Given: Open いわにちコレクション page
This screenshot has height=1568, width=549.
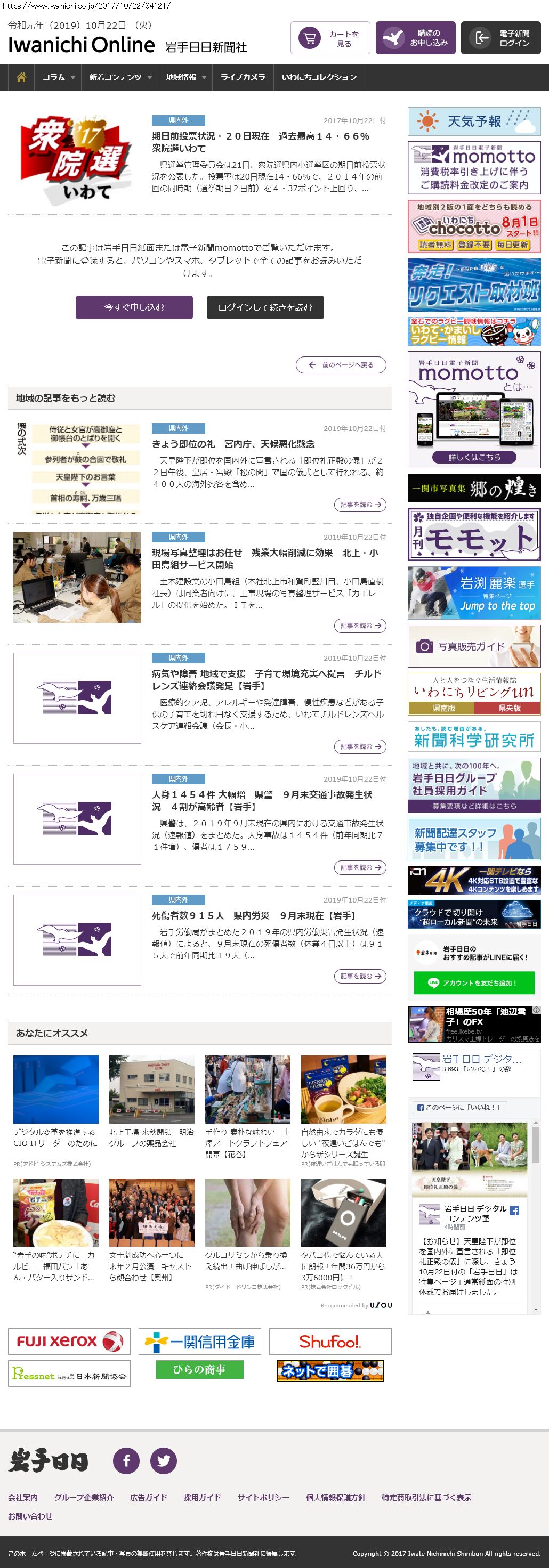Looking at the screenshot, I should coord(319,77).
